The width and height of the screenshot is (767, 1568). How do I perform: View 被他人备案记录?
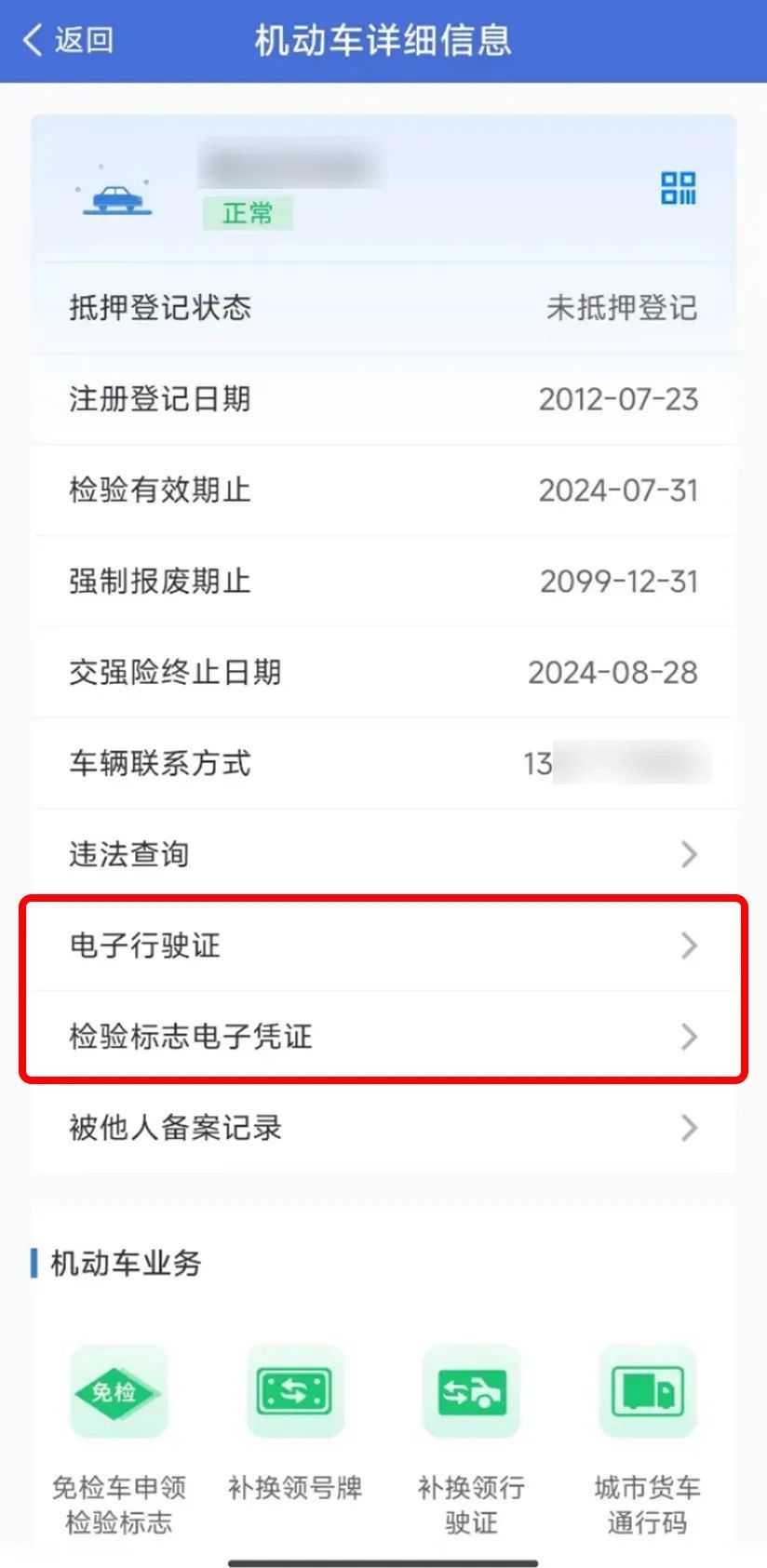point(383,1127)
